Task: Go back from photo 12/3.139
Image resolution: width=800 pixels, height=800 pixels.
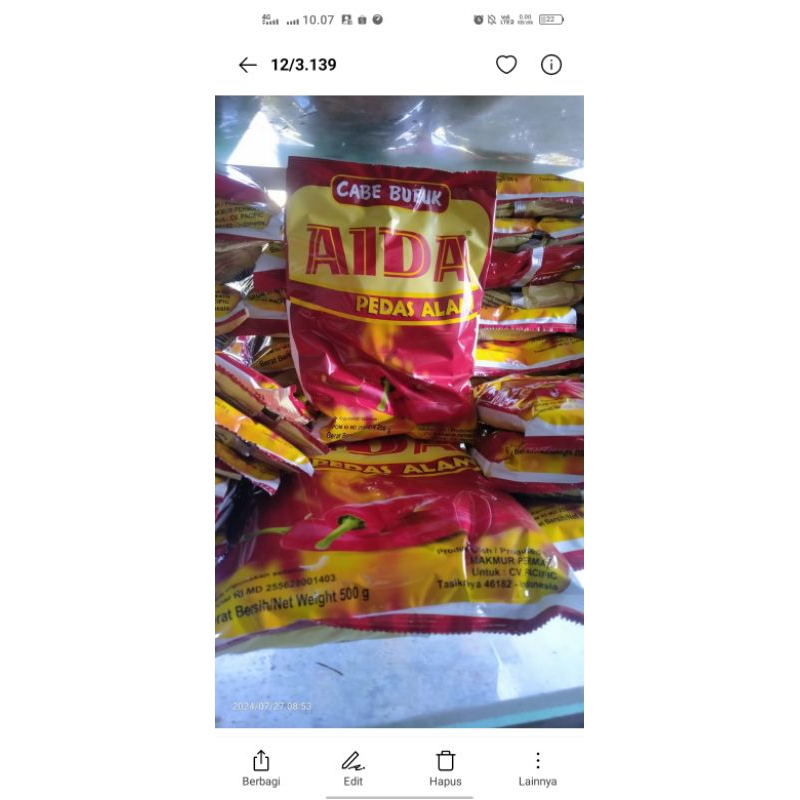Action: click(247, 65)
